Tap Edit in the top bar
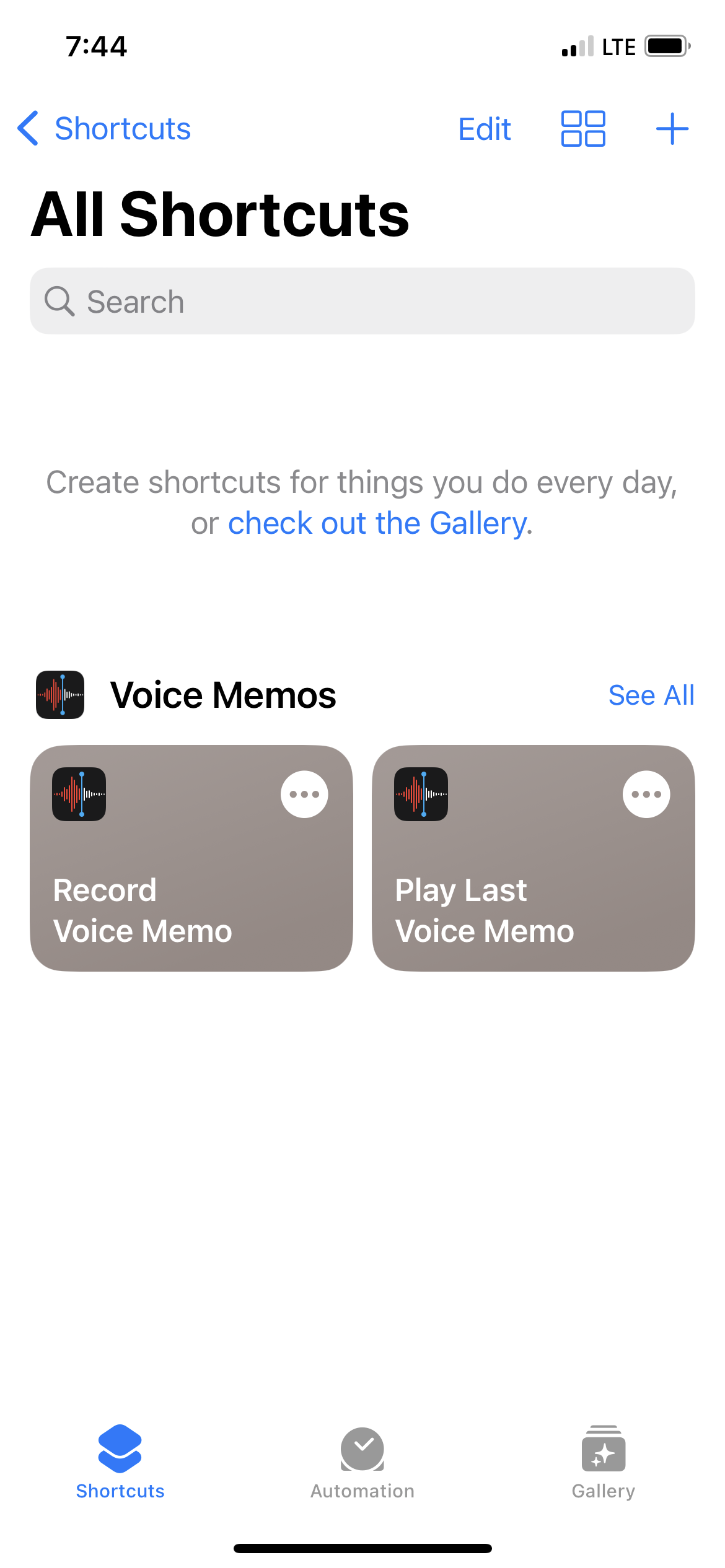Image resolution: width=725 pixels, height=1568 pixels. click(x=484, y=129)
